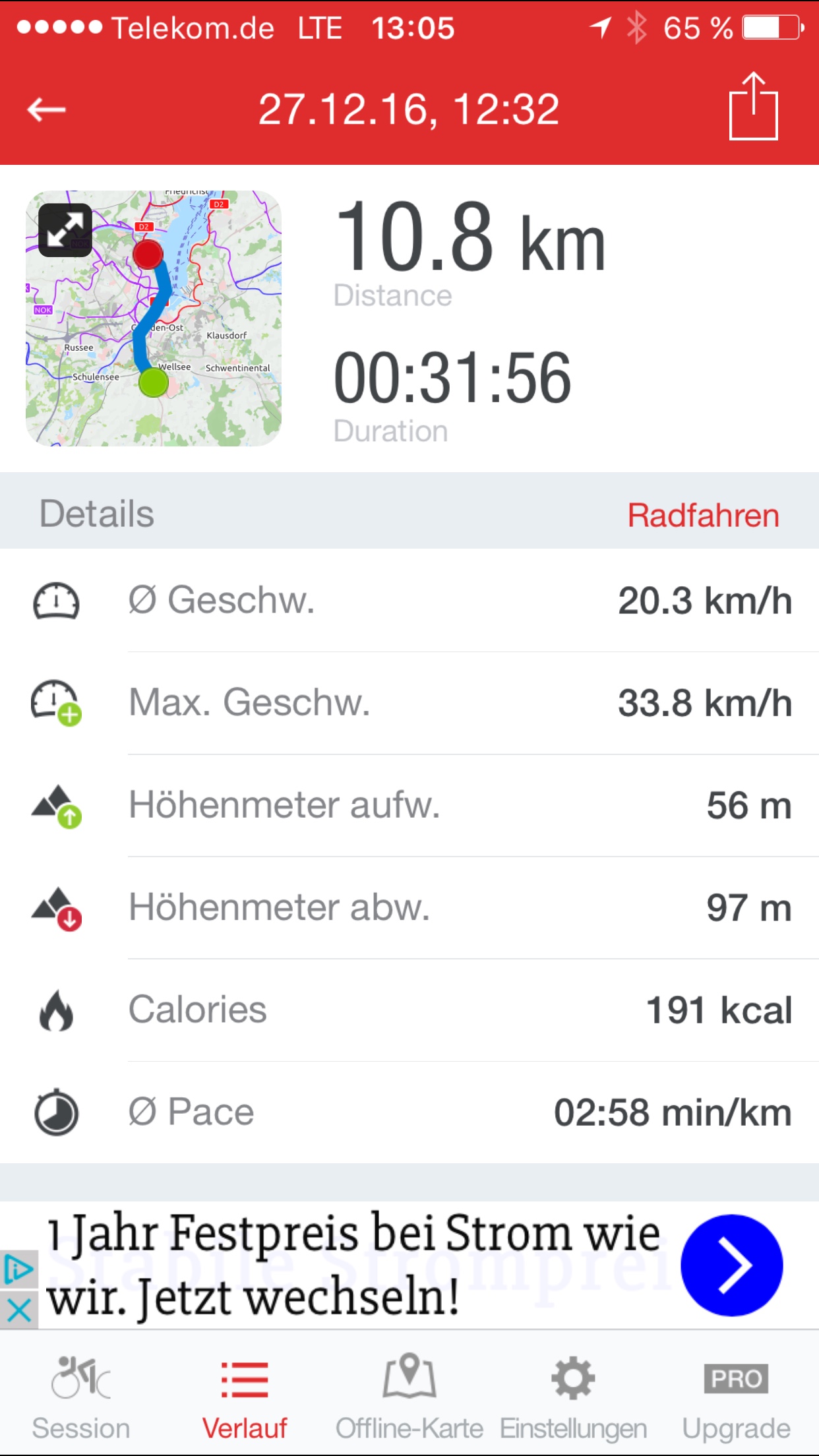Select the Verlauf tab
This screenshot has height=1456, width=819.
coord(245,1397)
